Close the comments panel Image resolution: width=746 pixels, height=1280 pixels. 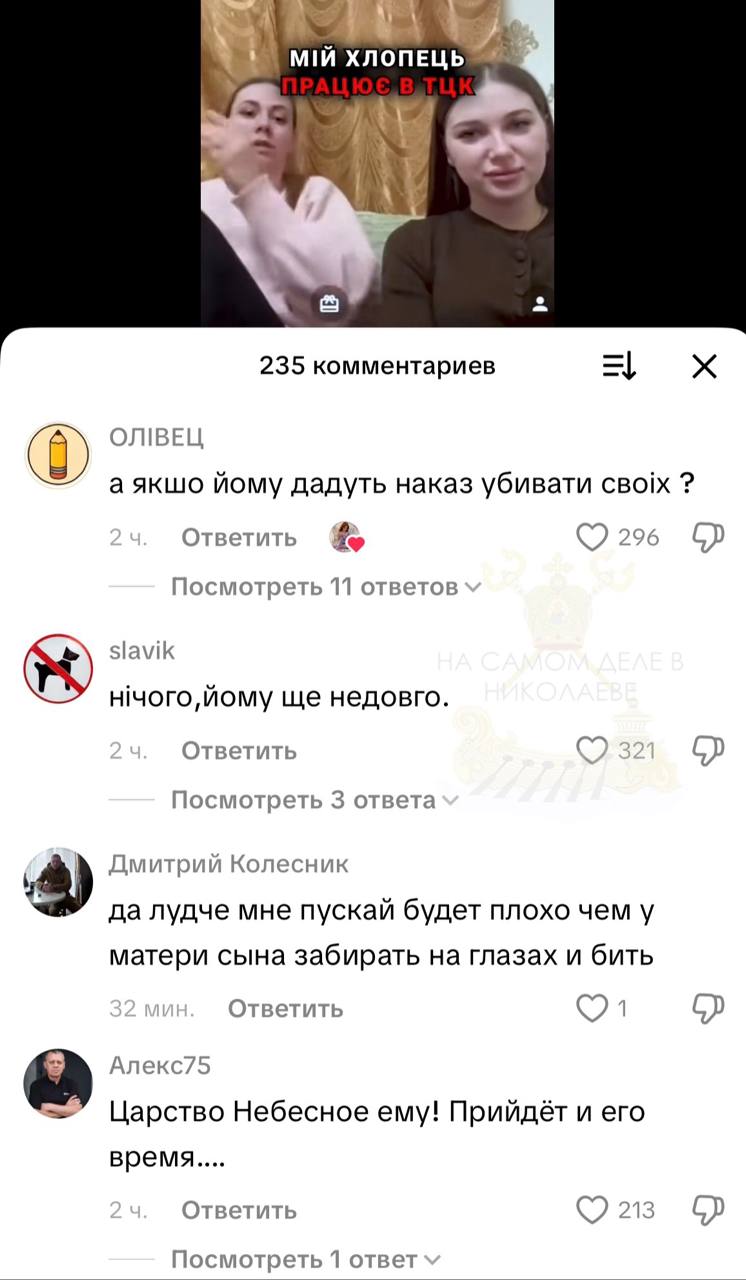tap(704, 367)
